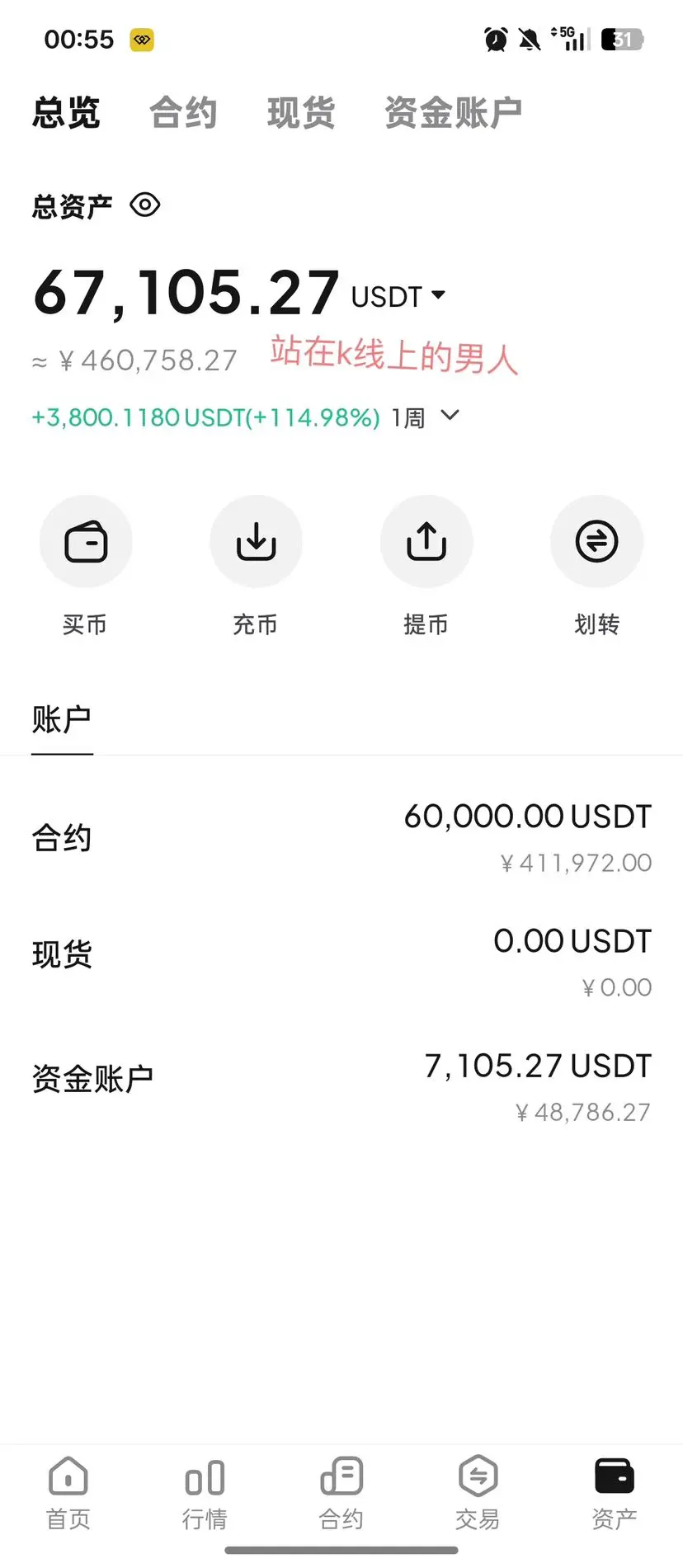The height and width of the screenshot is (1568, 683).
Task: Go to 行情 in bottom navigation
Action: (205, 1494)
